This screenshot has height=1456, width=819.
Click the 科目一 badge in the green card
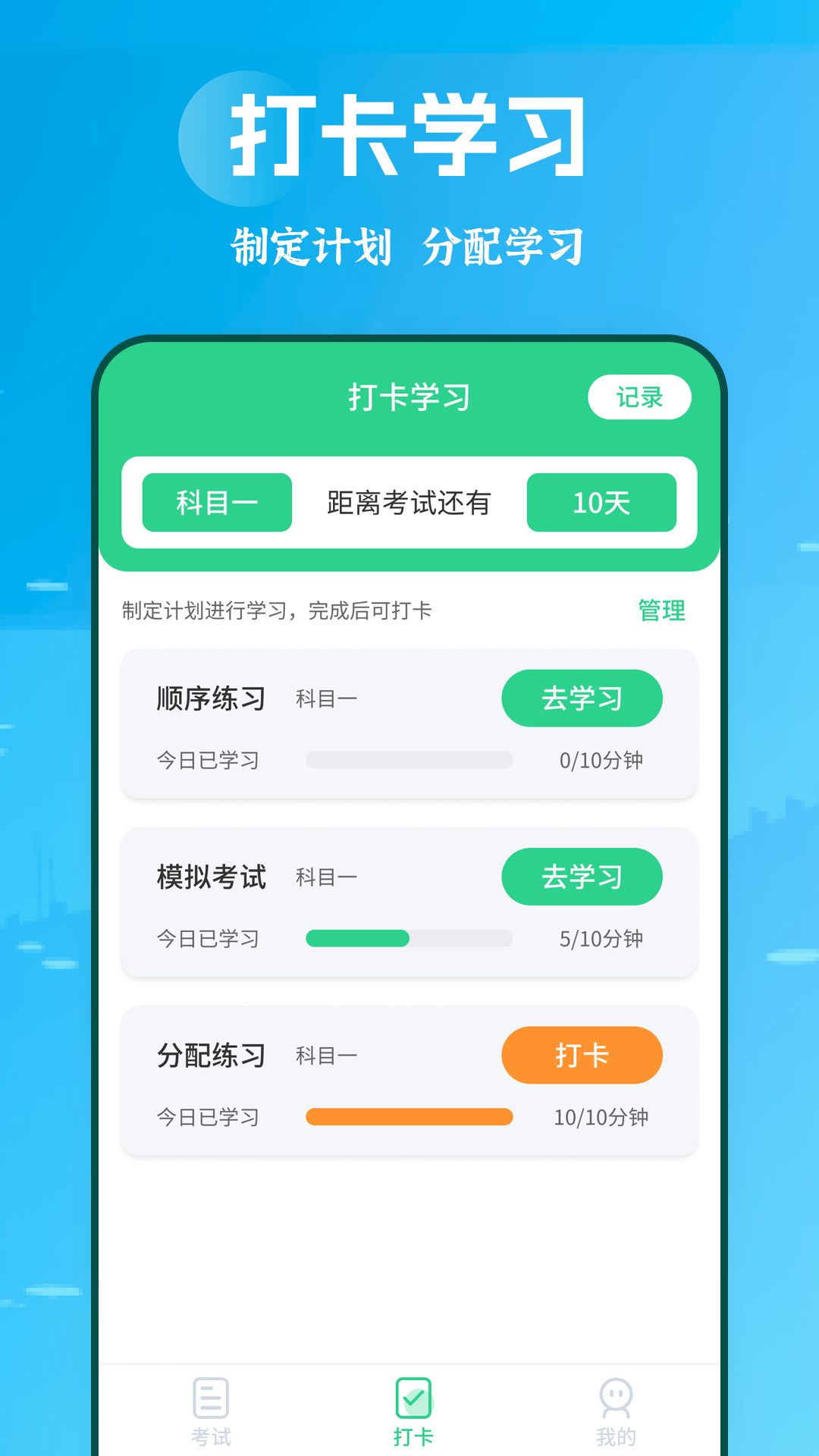216,504
